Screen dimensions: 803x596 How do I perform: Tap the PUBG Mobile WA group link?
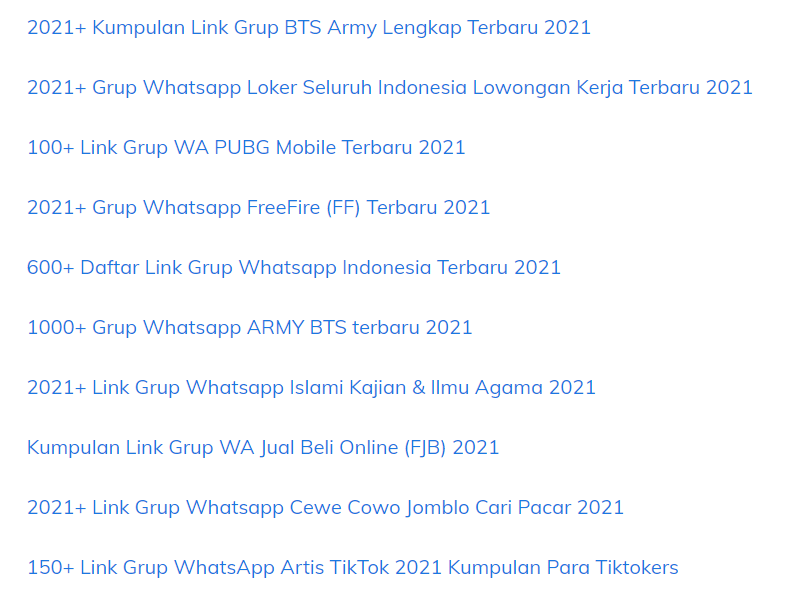(246, 148)
